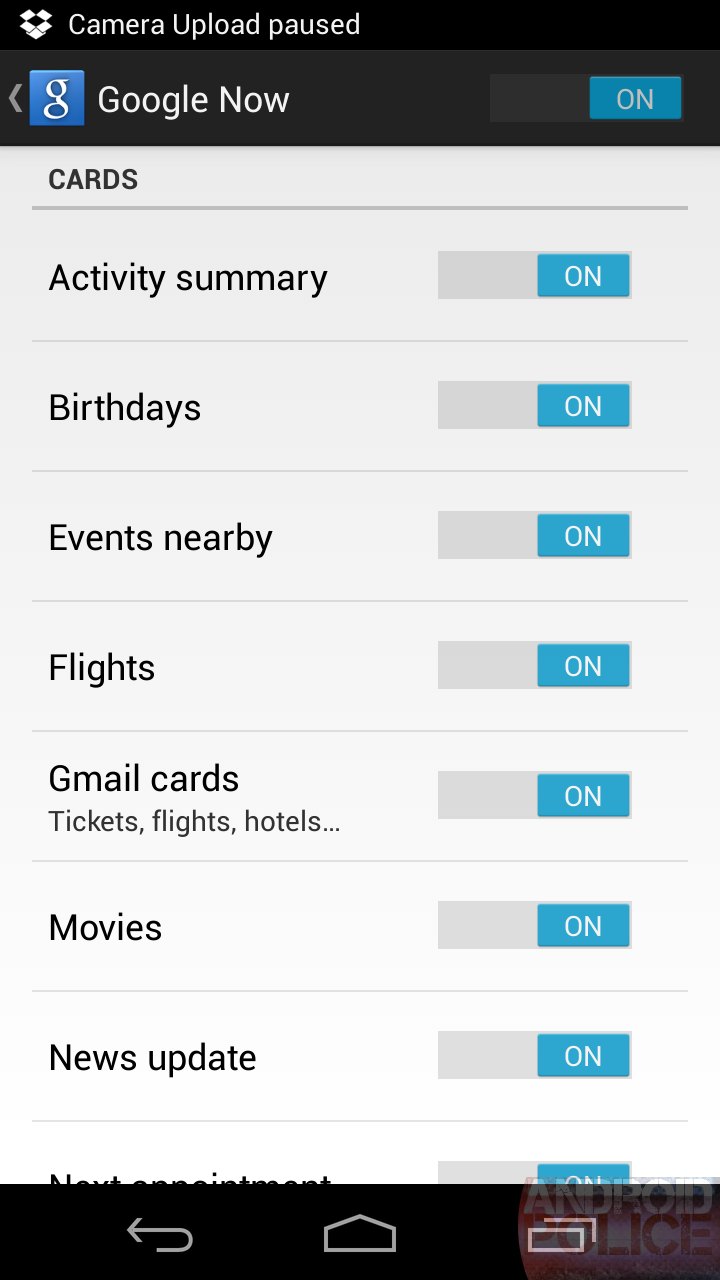Tap the Tickets, flights, hotels subtitle
This screenshot has height=1280, width=720.
click(194, 821)
